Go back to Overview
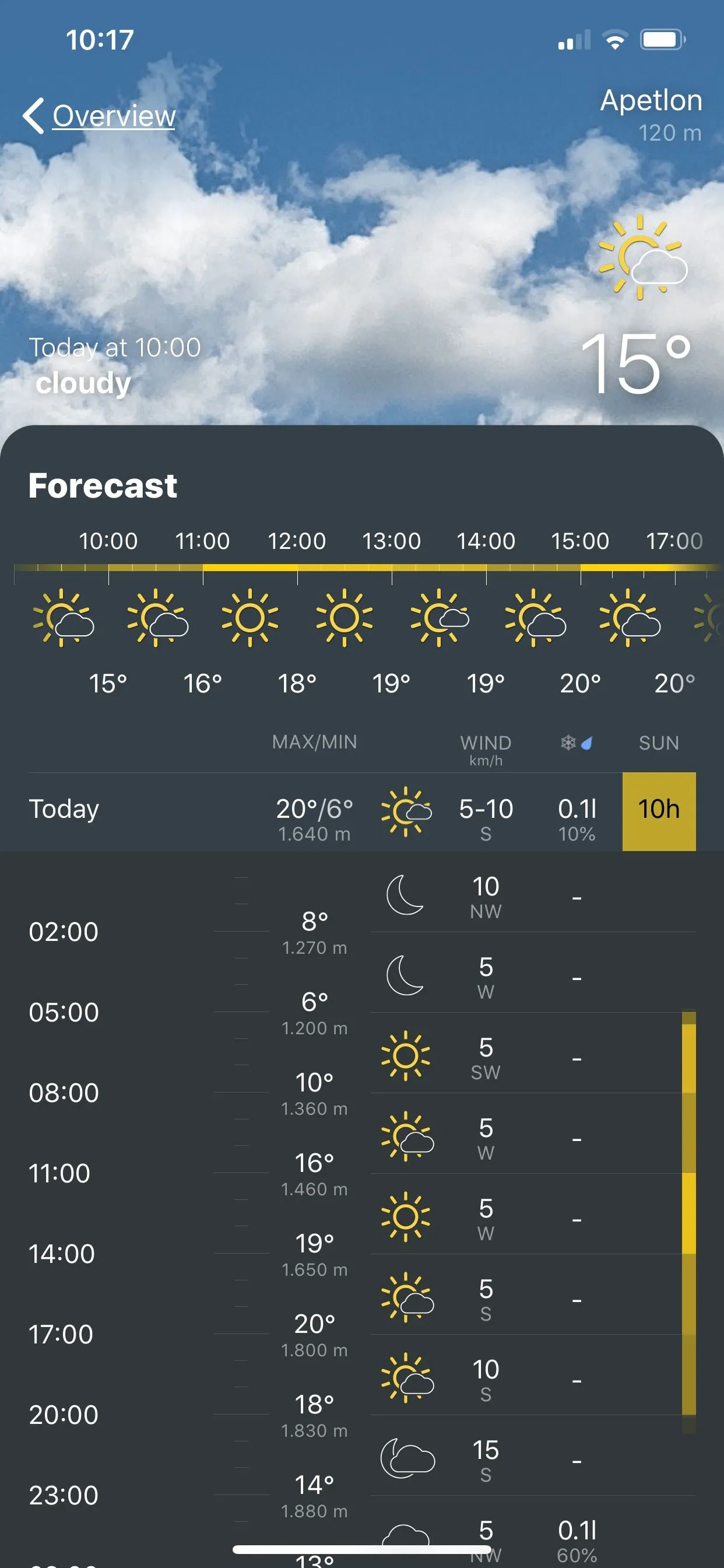 tap(100, 116)
